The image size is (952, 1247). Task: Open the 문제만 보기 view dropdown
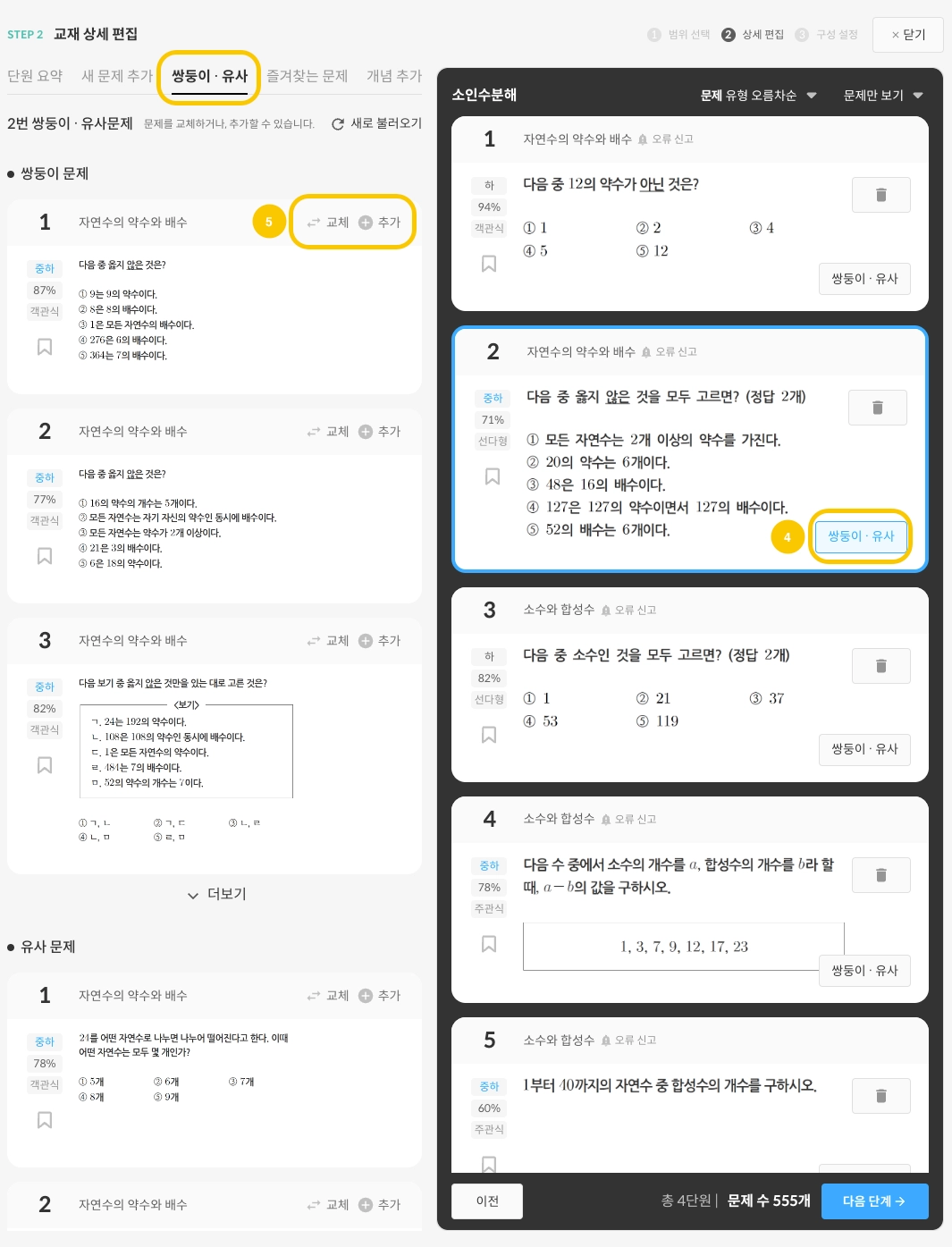click(x=882, y=96)
